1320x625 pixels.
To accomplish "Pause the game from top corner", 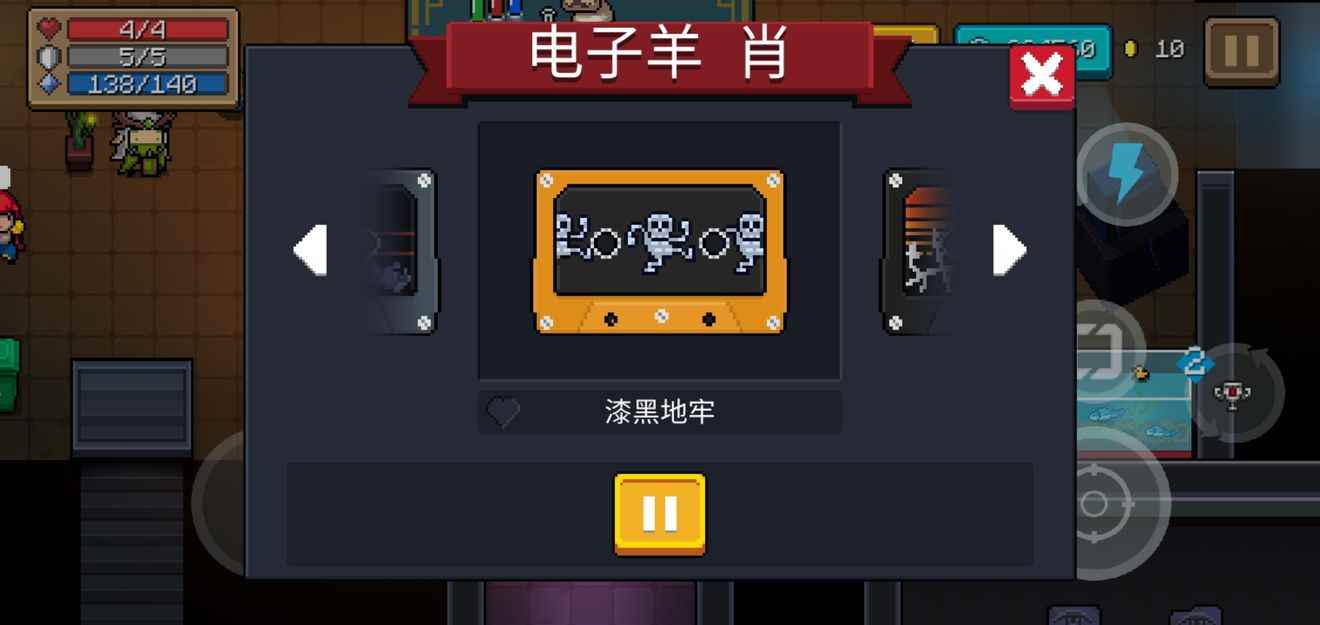I will pyautogui.click(x=1241, y=49).
